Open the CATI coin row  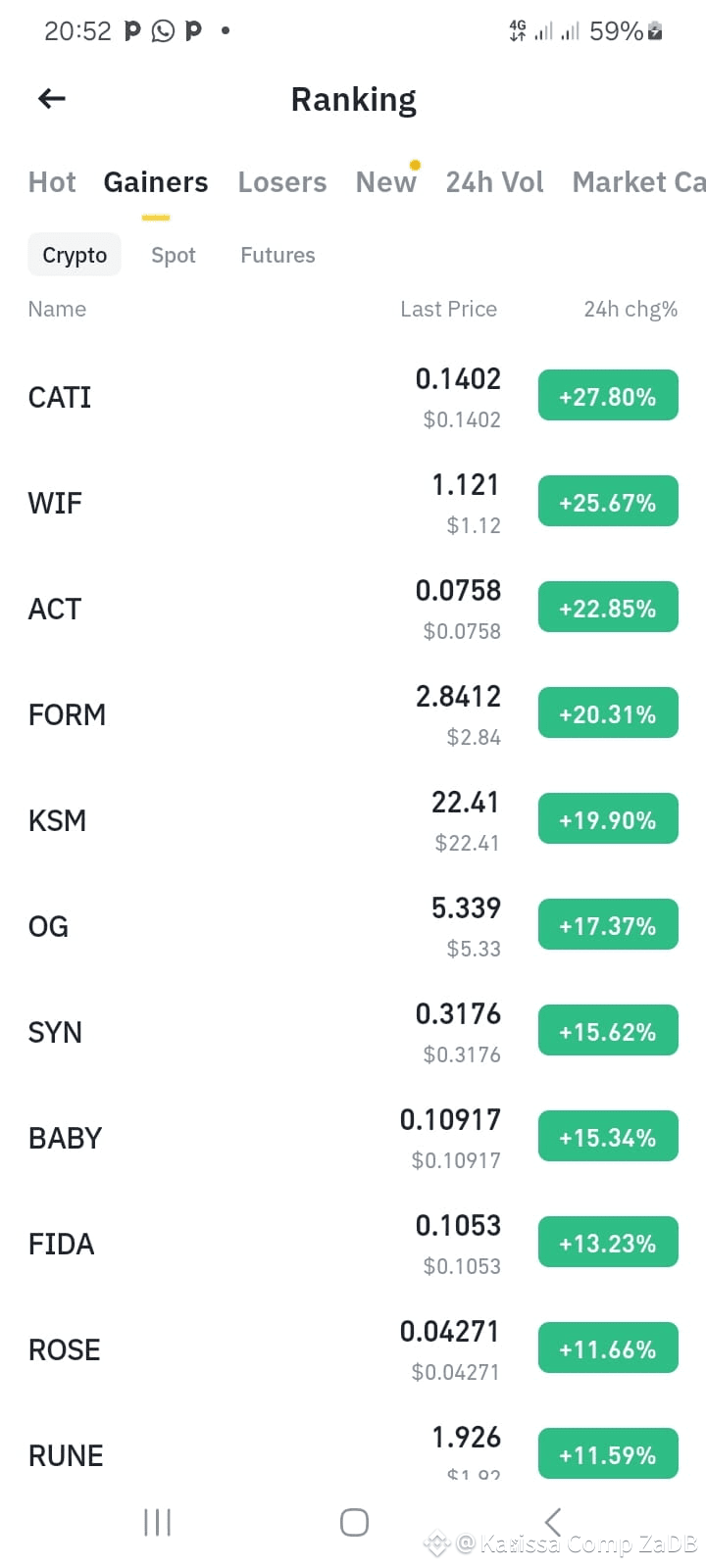tap(353, 397)
